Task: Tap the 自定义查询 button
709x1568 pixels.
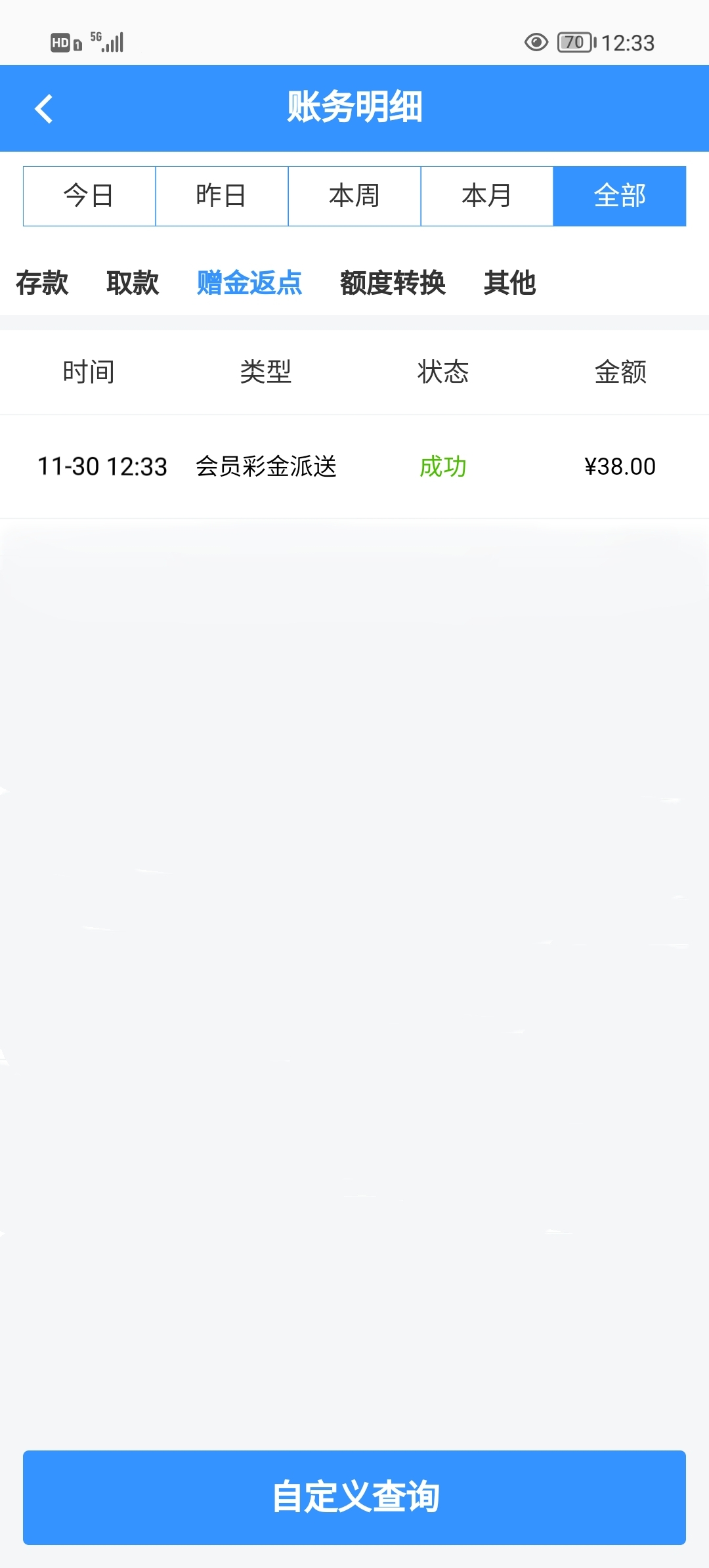Action: tap(354, 1497)
